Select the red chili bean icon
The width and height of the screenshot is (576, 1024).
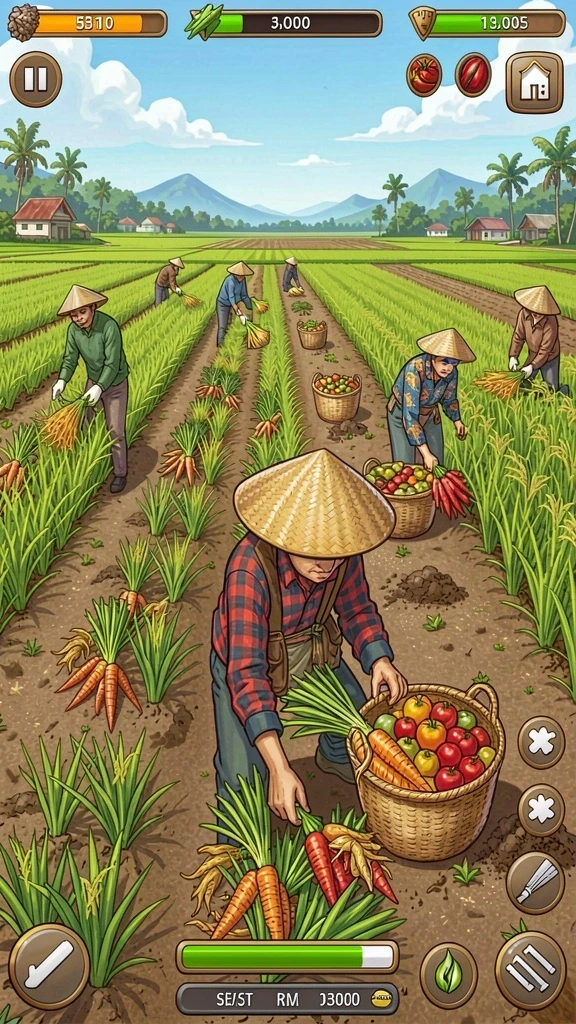tap(473, 74)
